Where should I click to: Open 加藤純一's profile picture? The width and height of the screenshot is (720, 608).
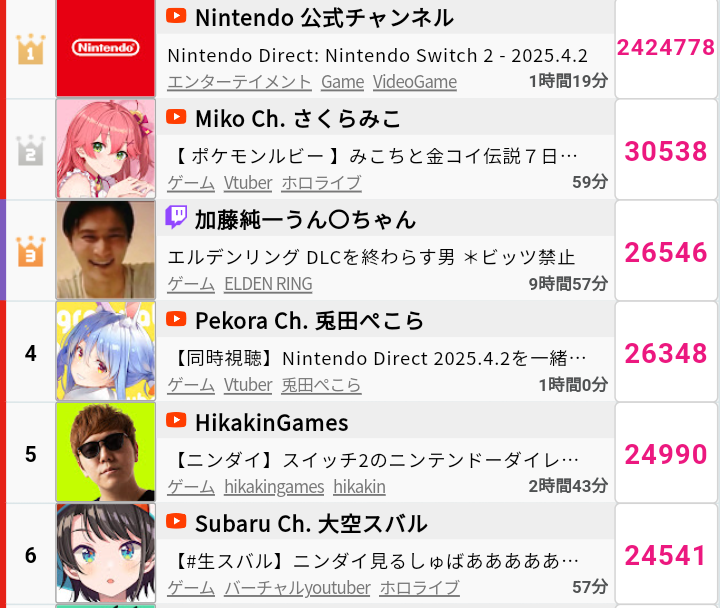[106, 250]
